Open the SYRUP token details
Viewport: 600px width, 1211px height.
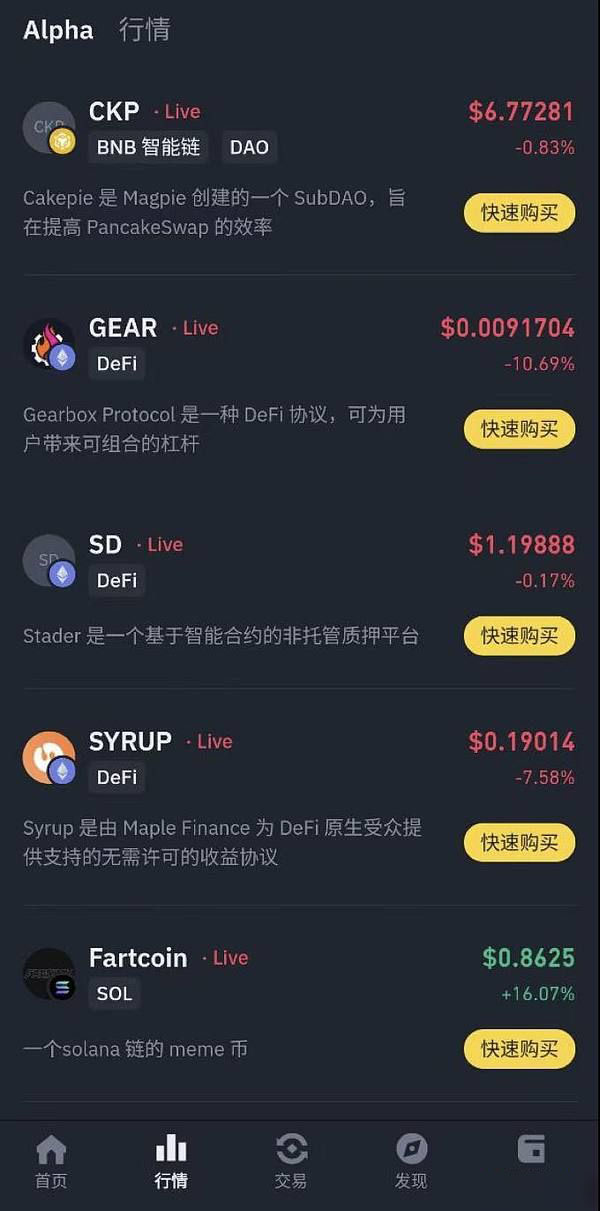[130, 742]
